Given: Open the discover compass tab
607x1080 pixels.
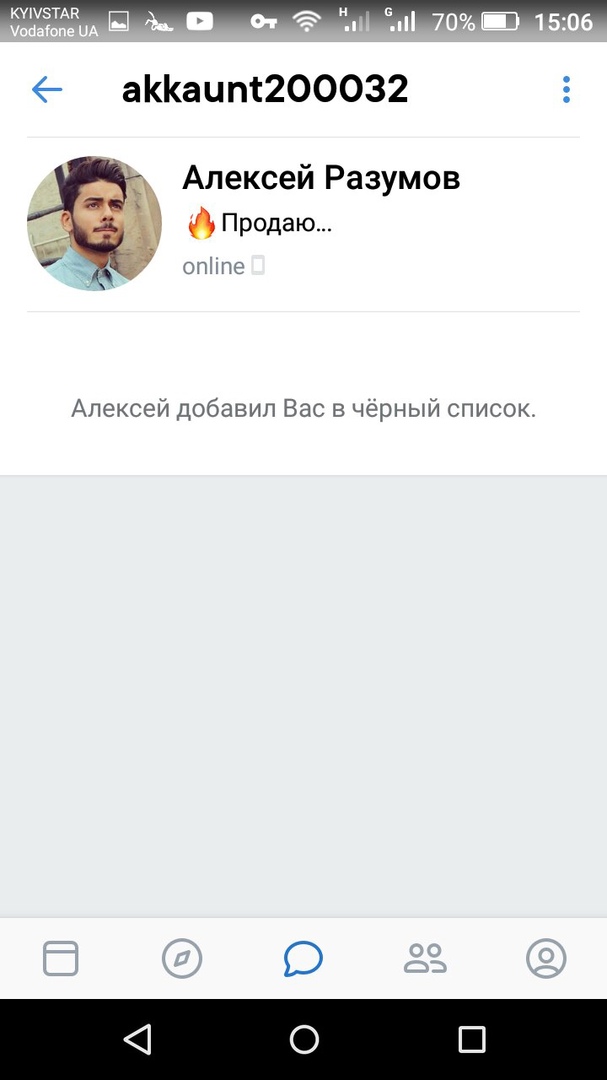Looking at the screenshot, I should pos(182,958).
